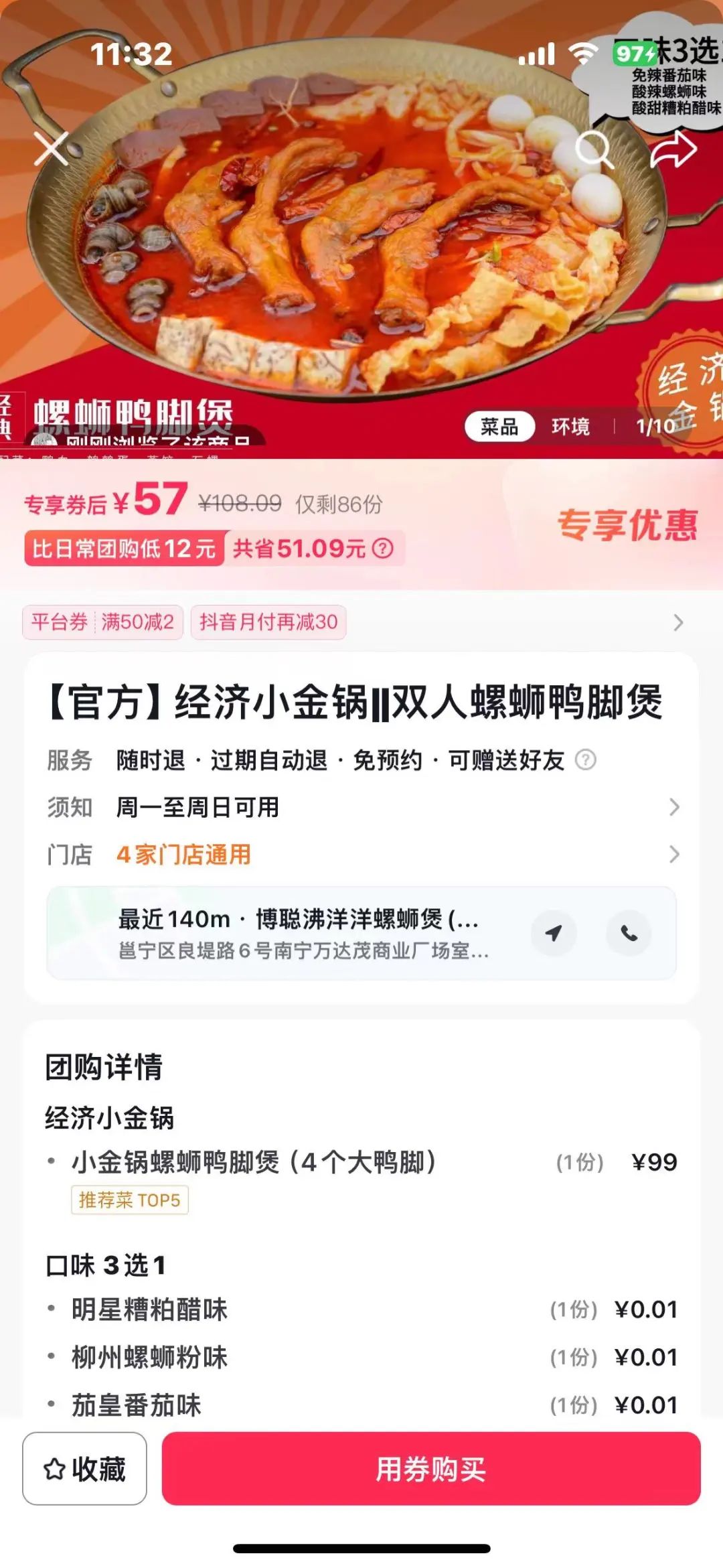Viewport: 723px width, 1568px height.
Task: Switch to the 环境 photo tab
Action: click(x=570, y=426)
